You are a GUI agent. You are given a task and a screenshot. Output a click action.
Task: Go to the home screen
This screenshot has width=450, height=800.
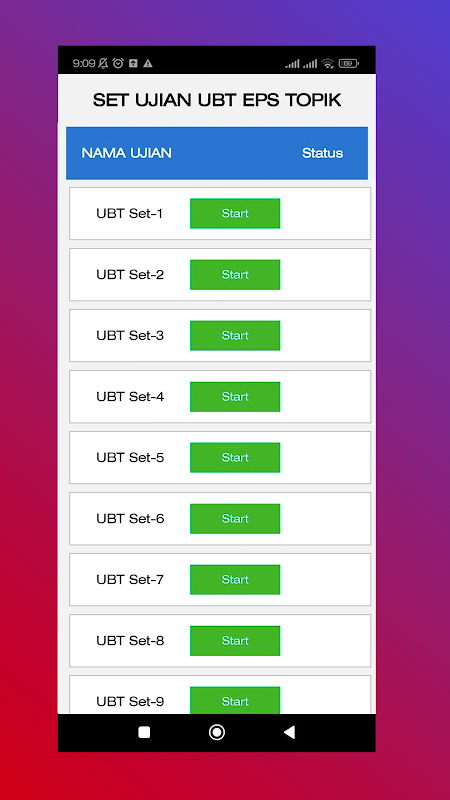[x=217, y=732]
